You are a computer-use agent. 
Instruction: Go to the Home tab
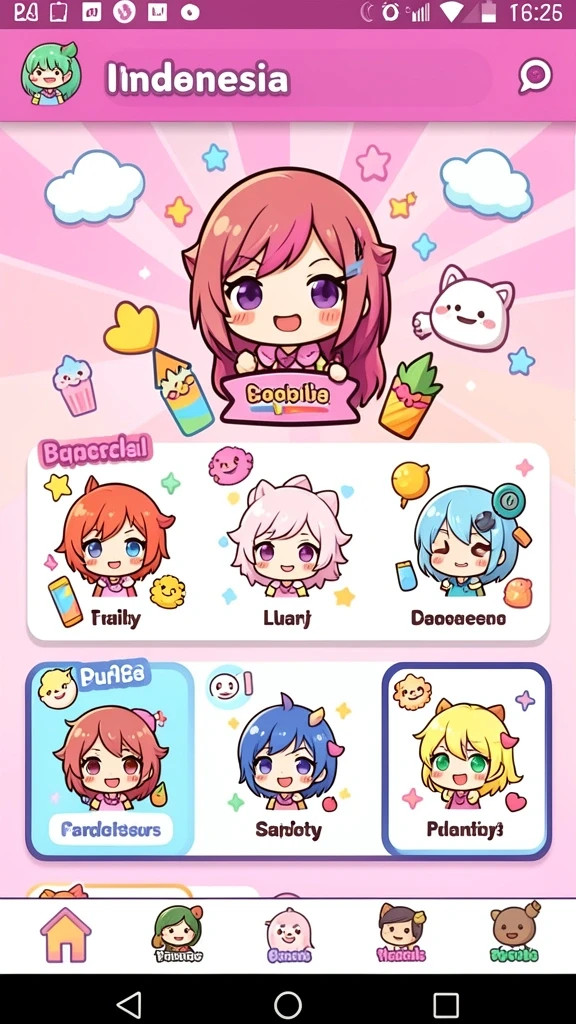pyautogui.click(x=65, y=935)
